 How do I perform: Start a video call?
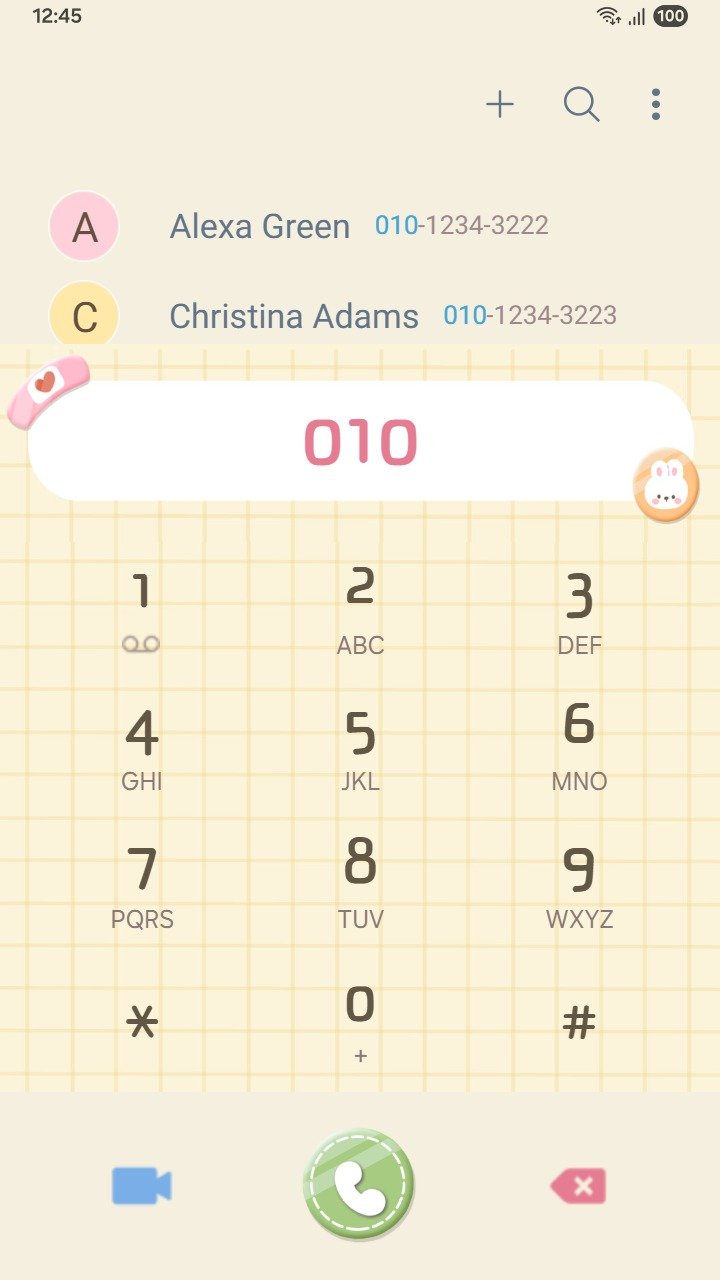141,1186
